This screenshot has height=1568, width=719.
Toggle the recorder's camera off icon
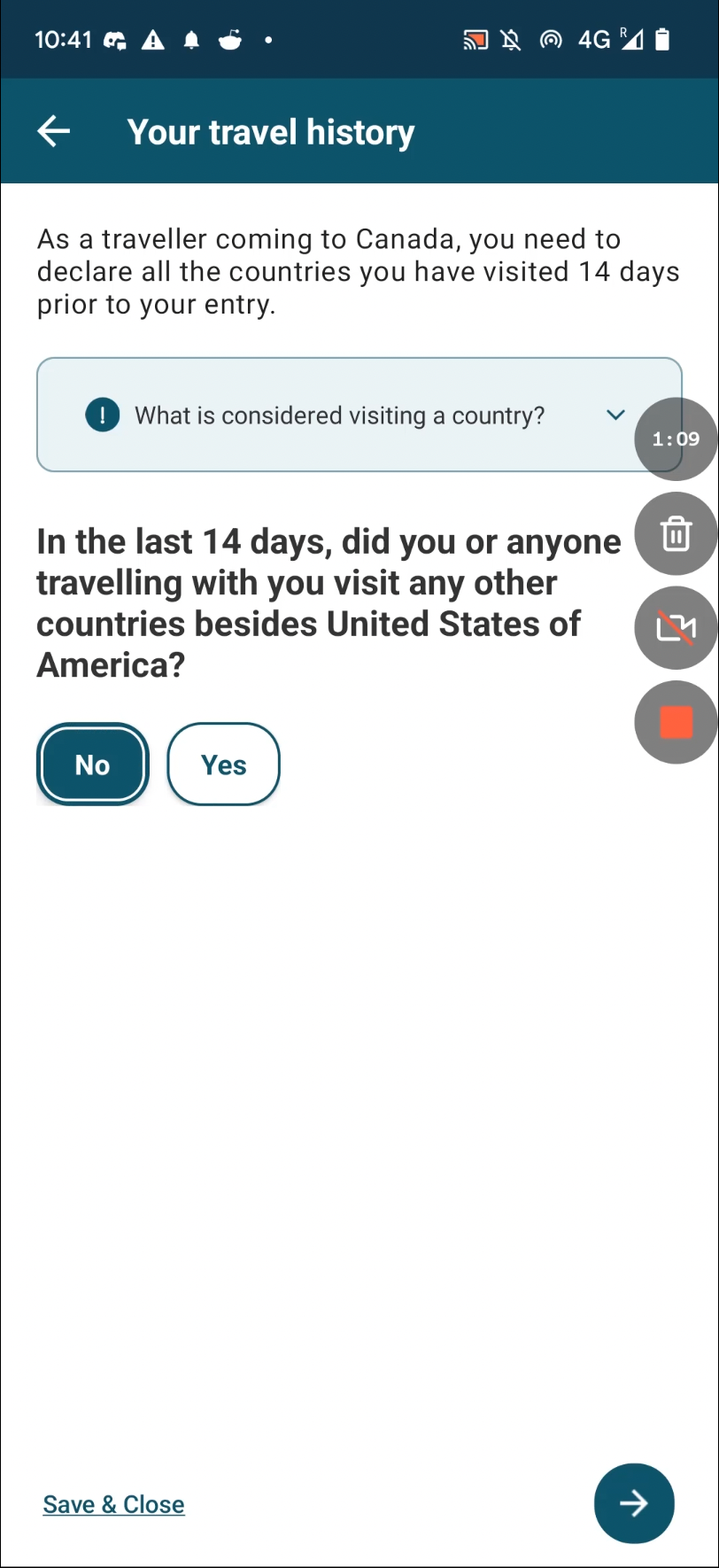point(676,628)
